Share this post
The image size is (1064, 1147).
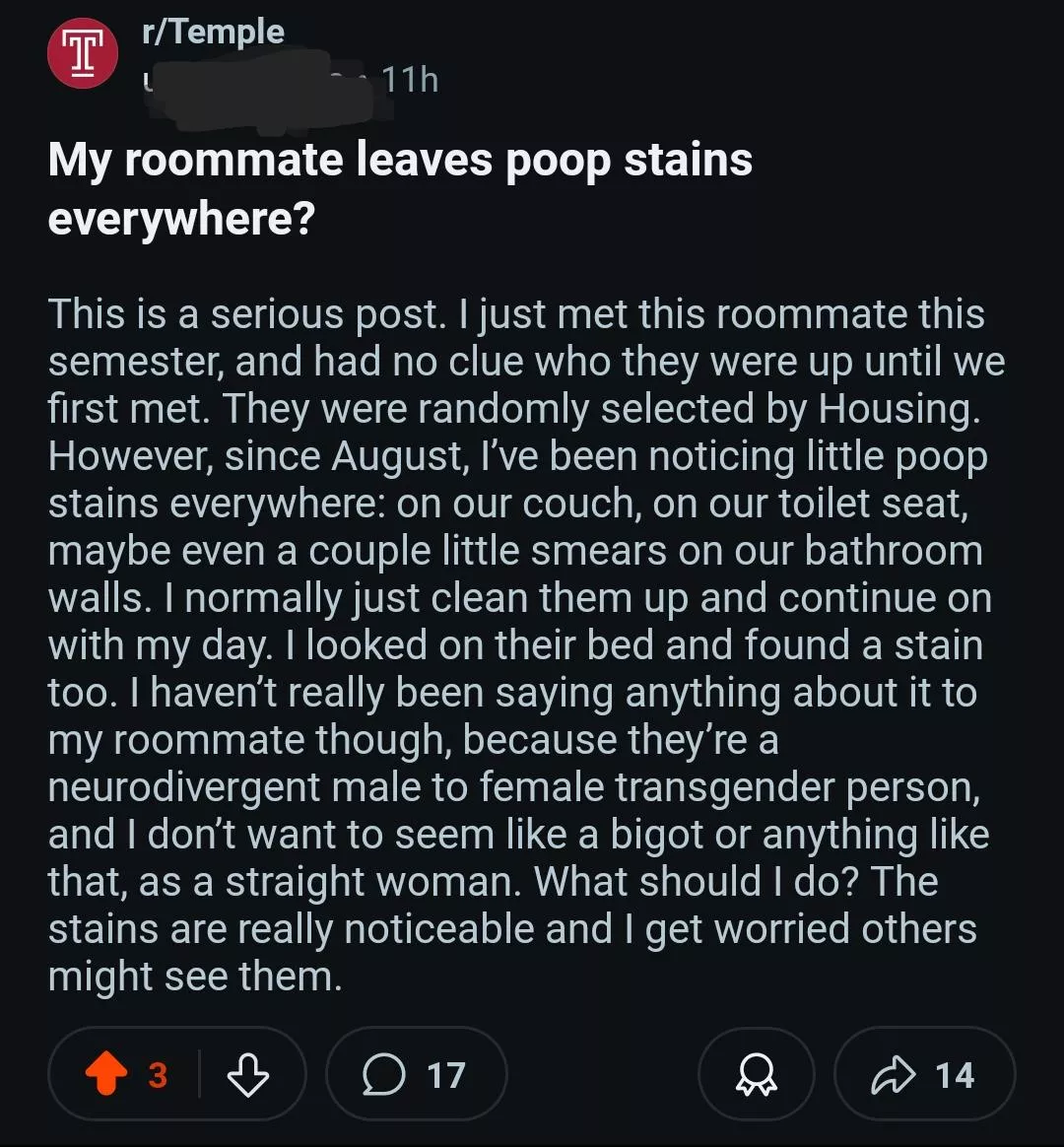tap(923, 1075)
